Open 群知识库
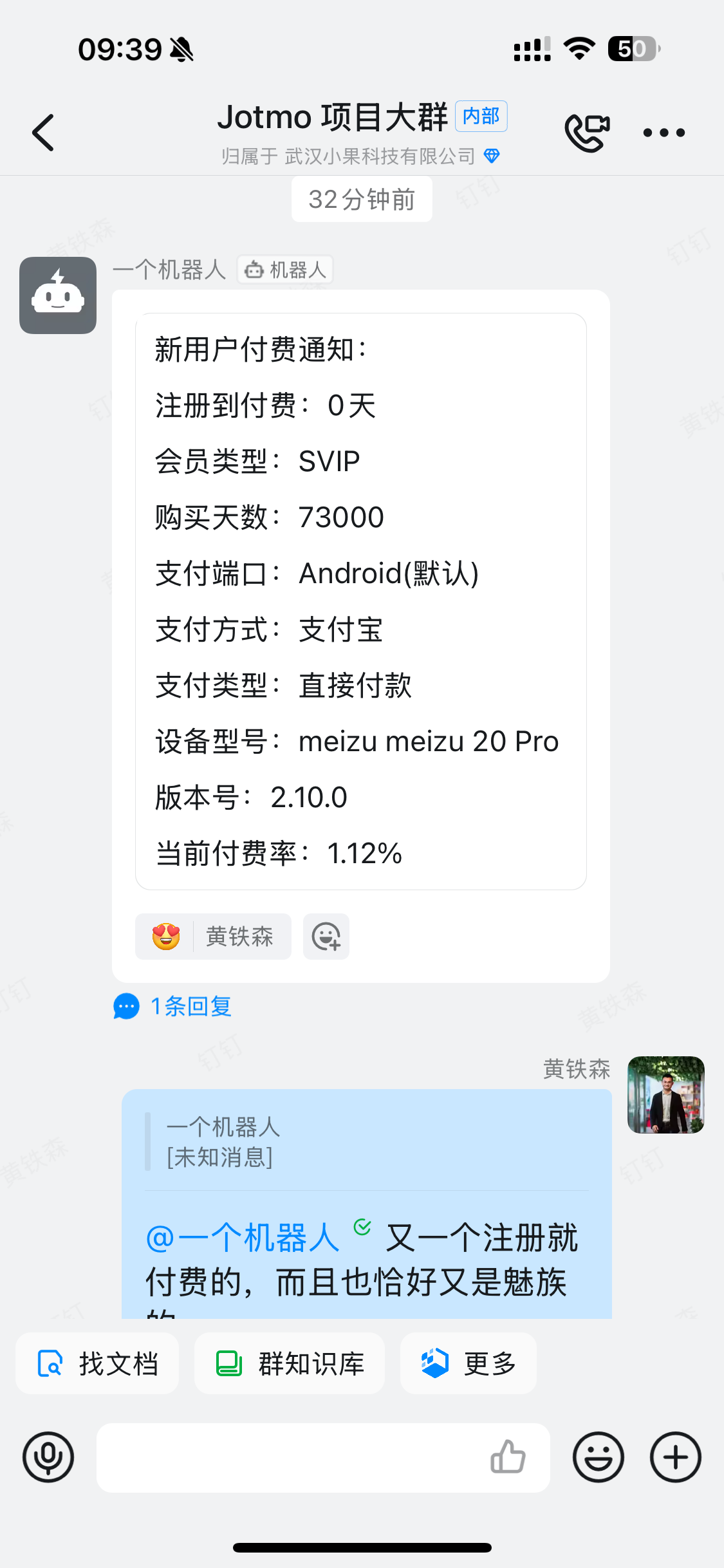Viewport: 724px width, 1568px height. [290, 1363]
